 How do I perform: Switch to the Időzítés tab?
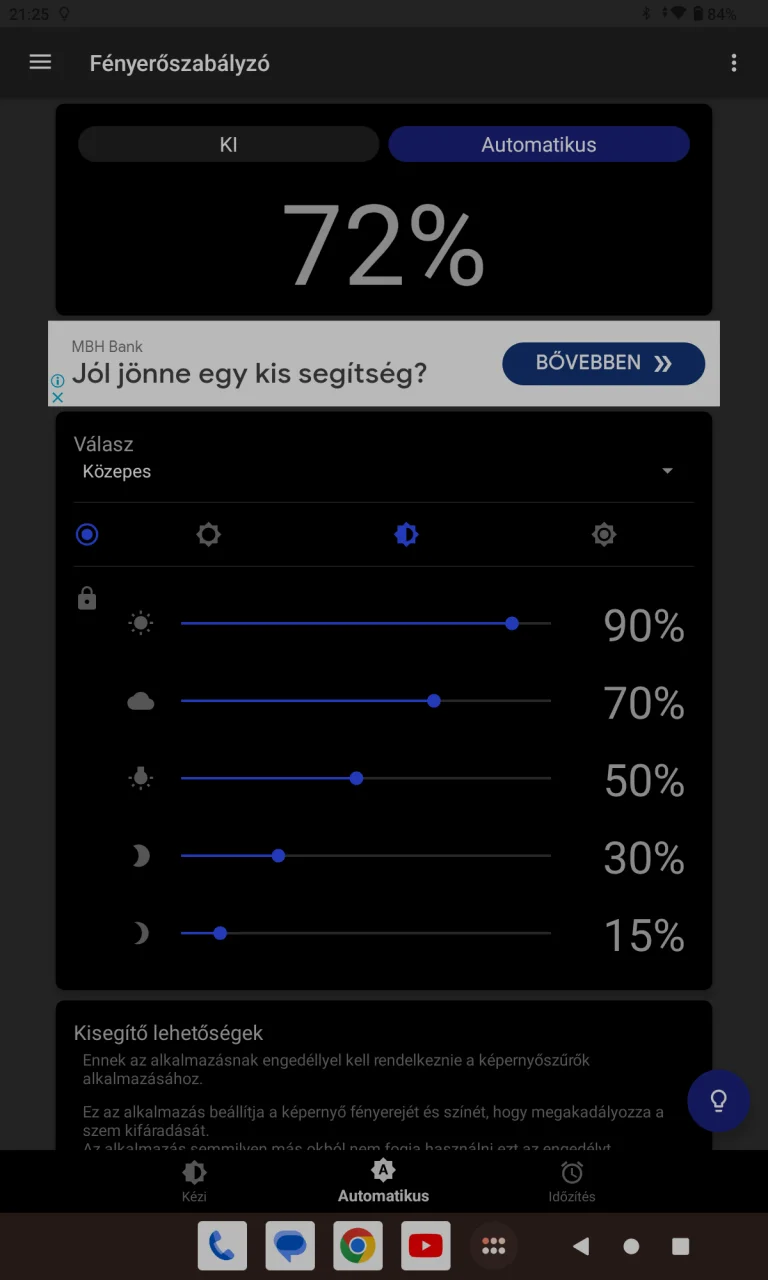[x=572, y=1181]
